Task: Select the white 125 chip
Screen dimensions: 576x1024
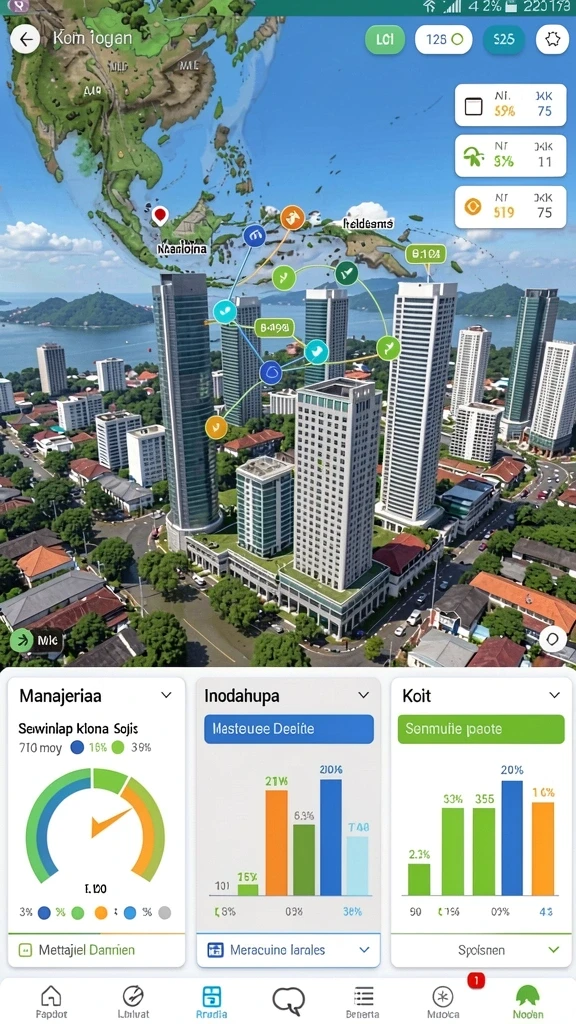Action: [x=443, y=39]
